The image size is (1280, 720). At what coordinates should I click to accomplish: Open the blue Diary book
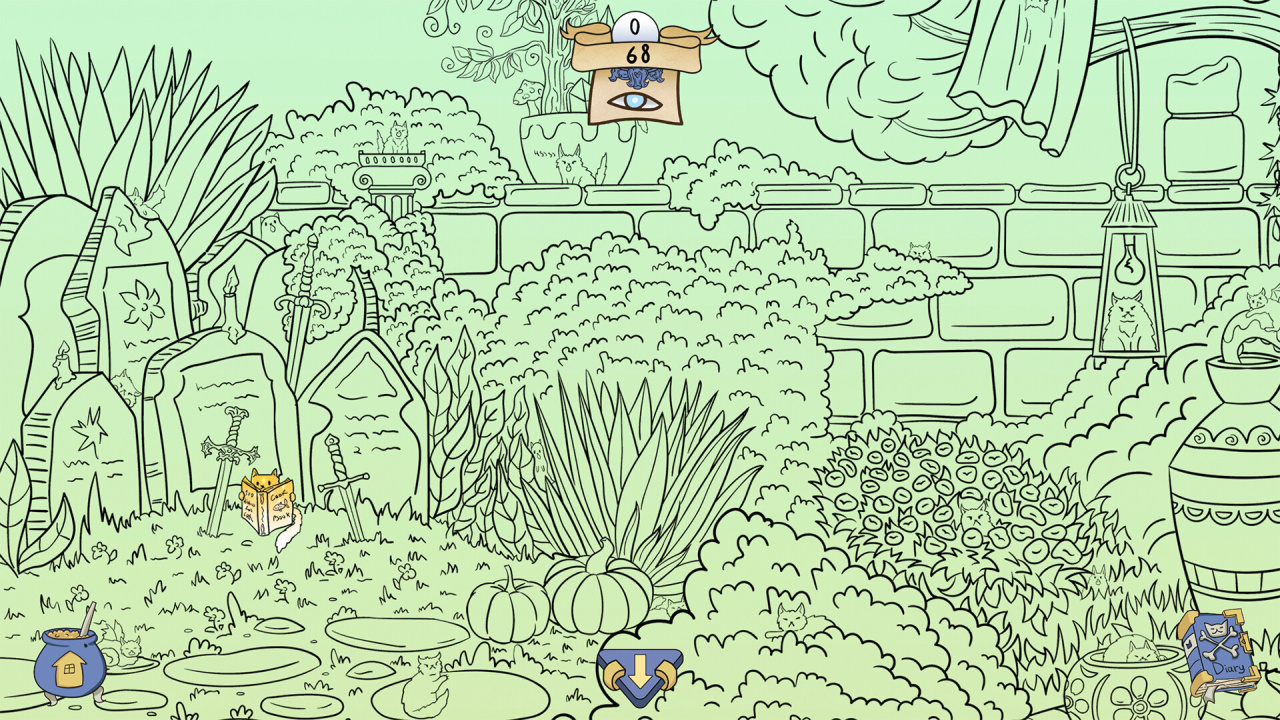pos(1216,657)
